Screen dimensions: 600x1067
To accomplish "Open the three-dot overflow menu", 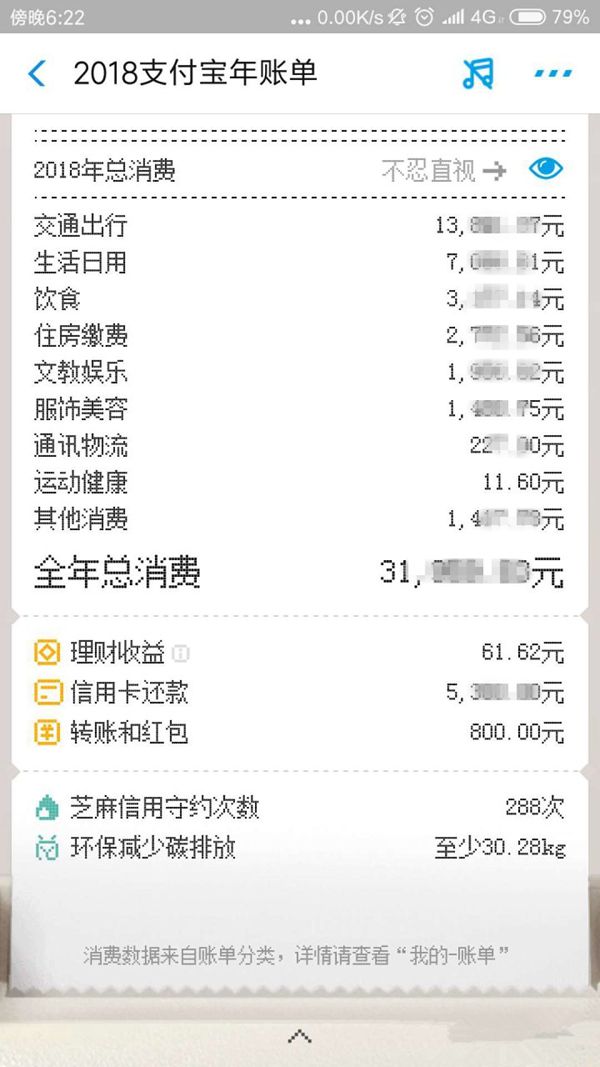I will click(x=553, y=73).
